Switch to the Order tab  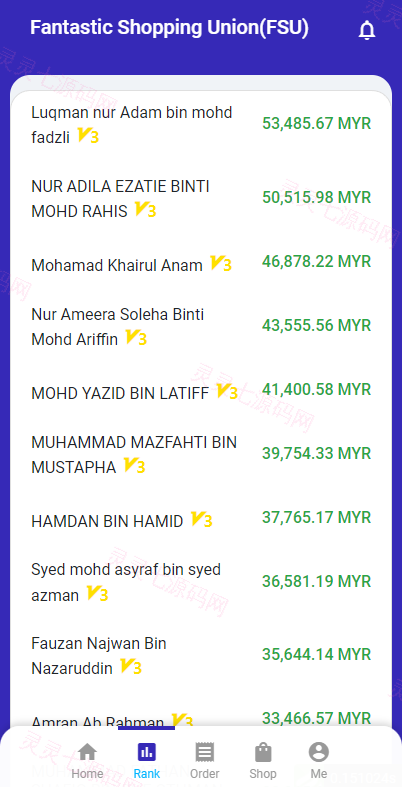click(x=204, y=760)
